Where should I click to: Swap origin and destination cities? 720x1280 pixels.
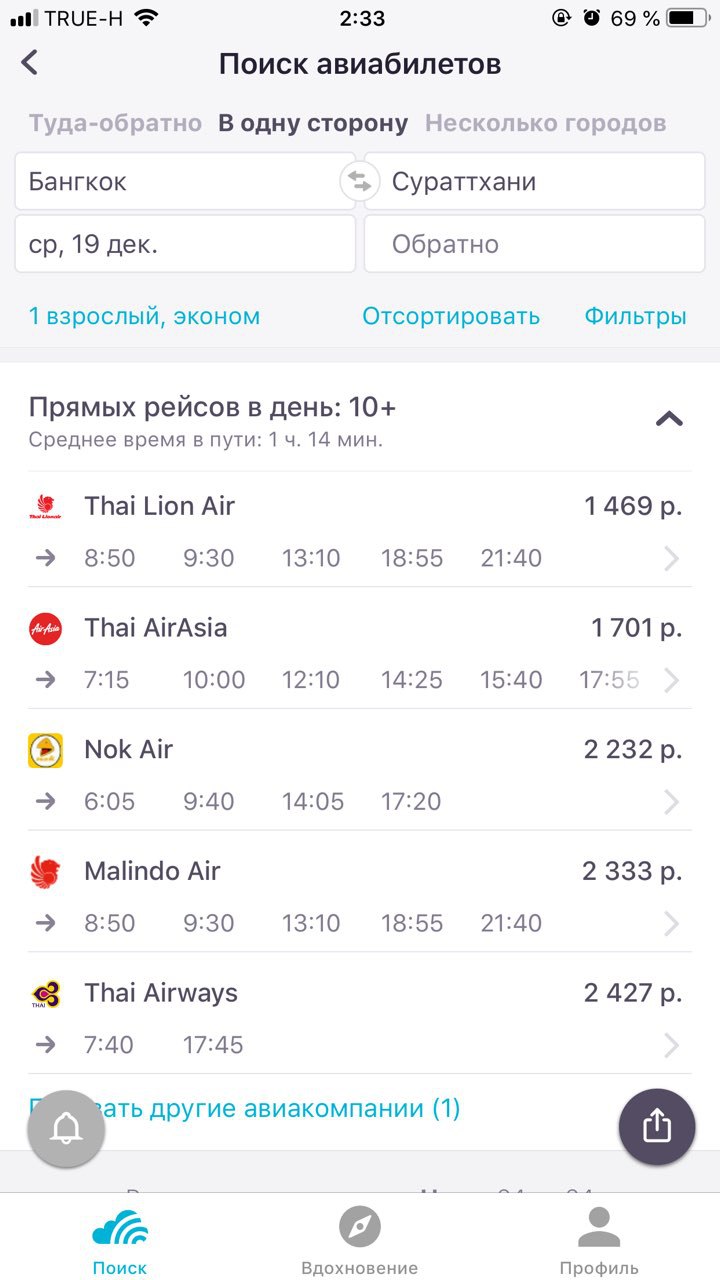[360, 182]
